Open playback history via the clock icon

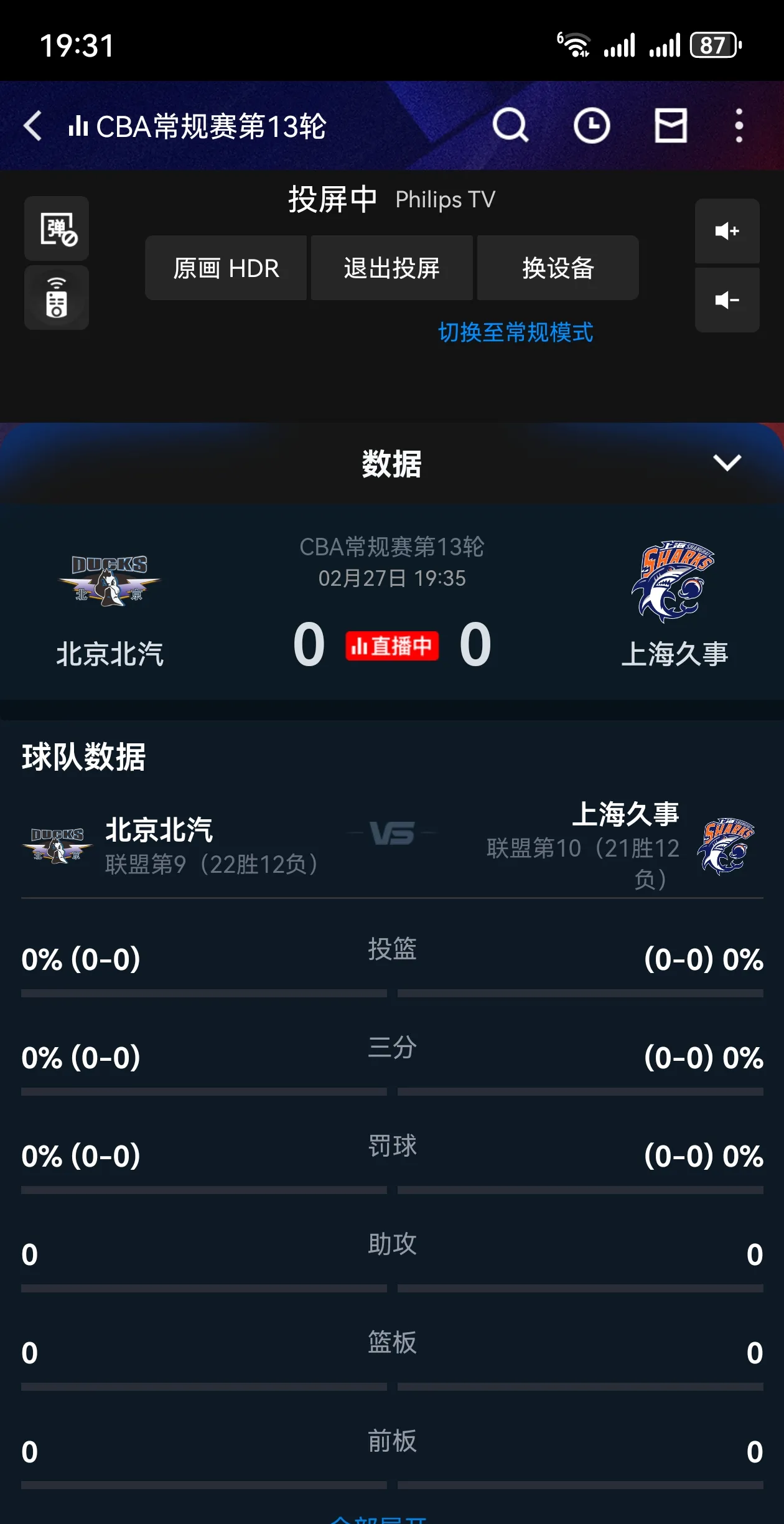point(591,125)
